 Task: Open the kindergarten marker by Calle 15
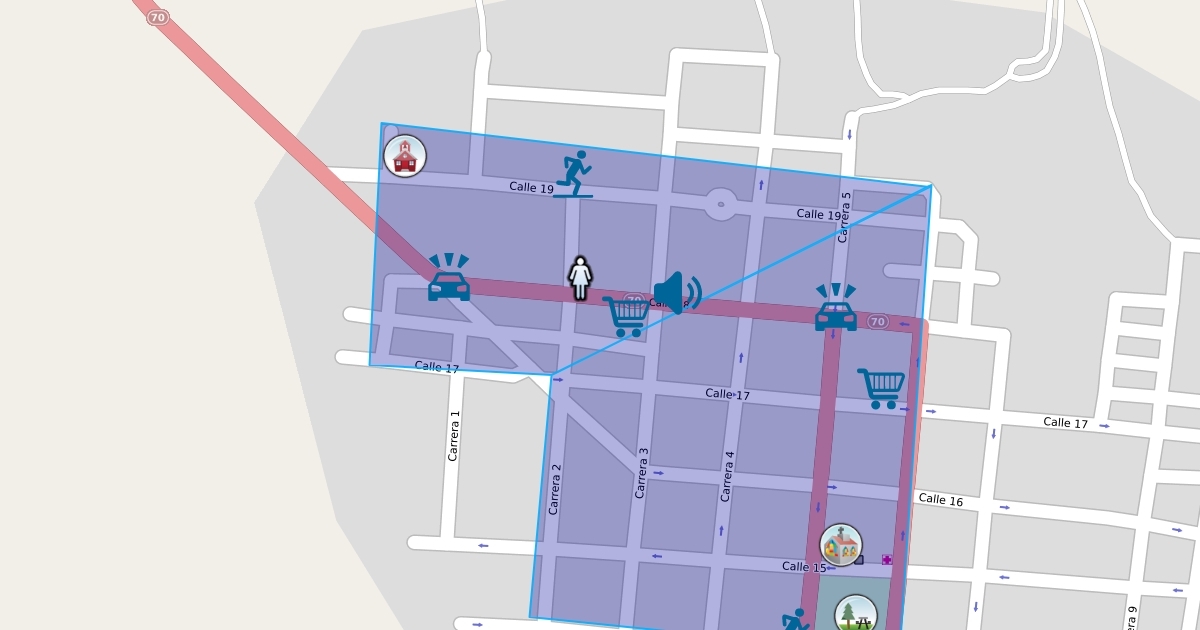tap(841, 545)
